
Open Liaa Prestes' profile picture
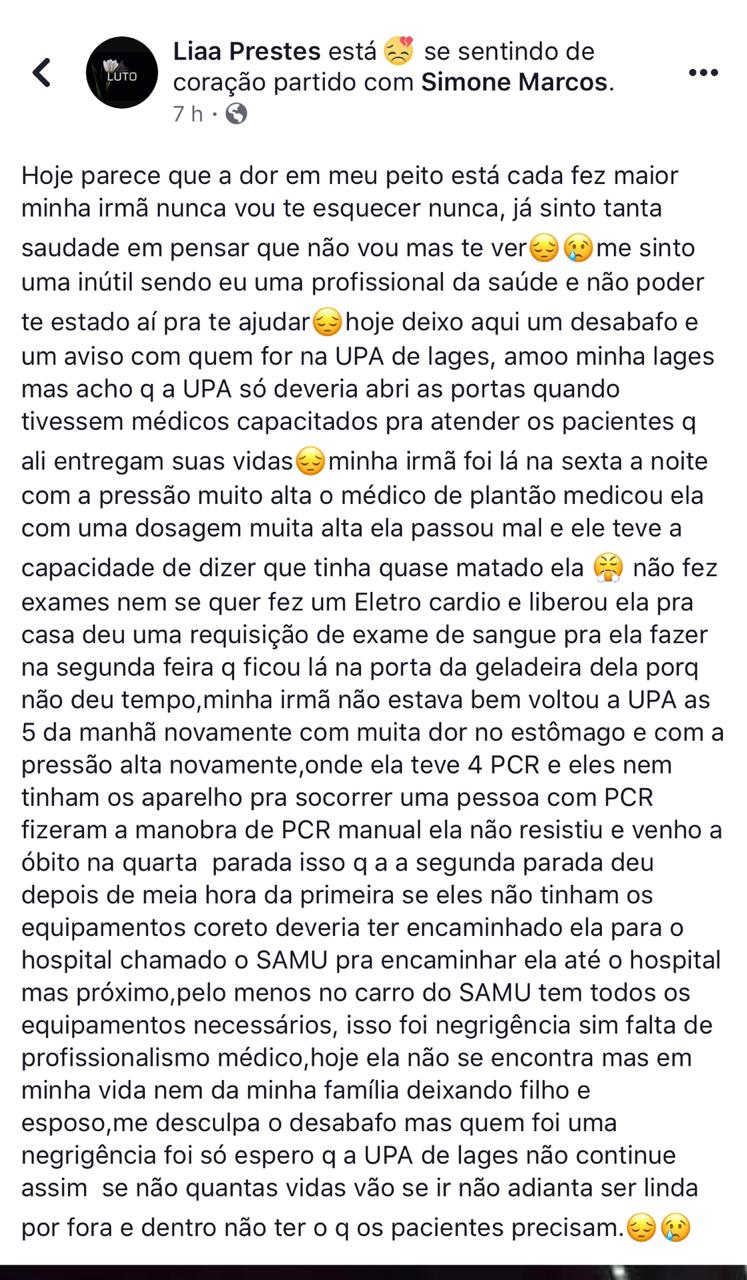(123, 73)
